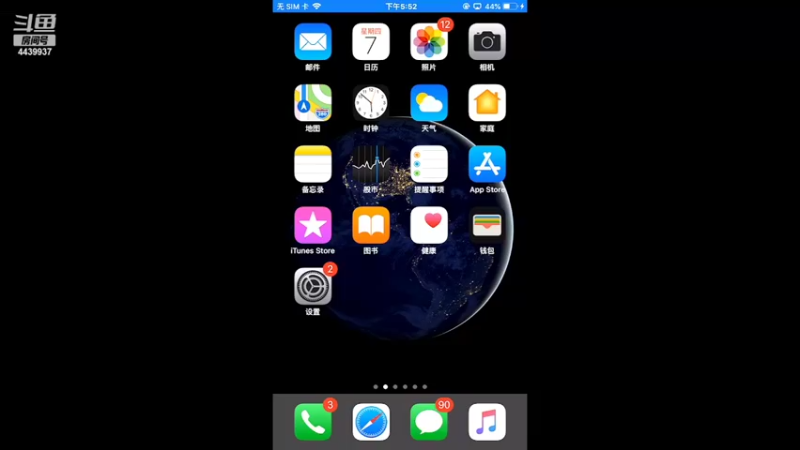The width and height of the screenshot is (800, 450).
Task: Open Reminders app (提醒事项)
Action: click(x=429, y=164)
